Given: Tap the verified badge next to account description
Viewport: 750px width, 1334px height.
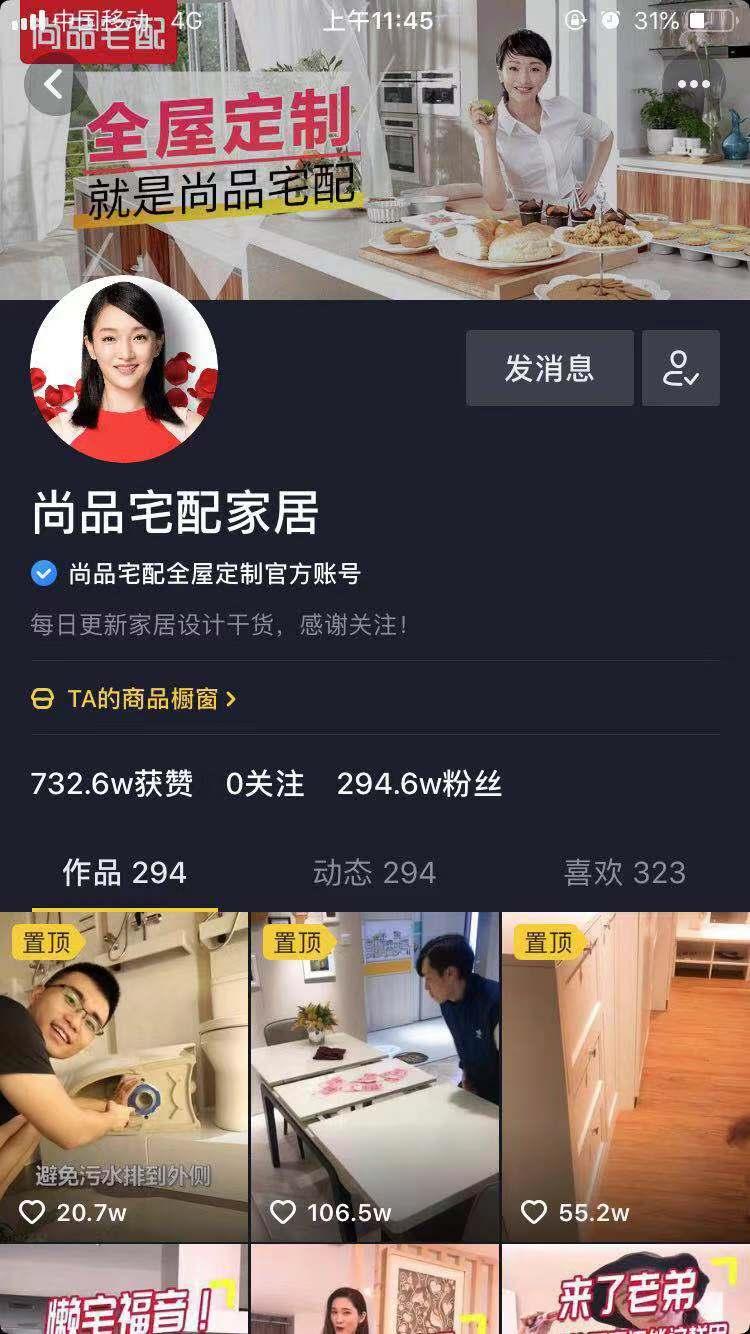Looking at the screenshot, I should point(42,573).
